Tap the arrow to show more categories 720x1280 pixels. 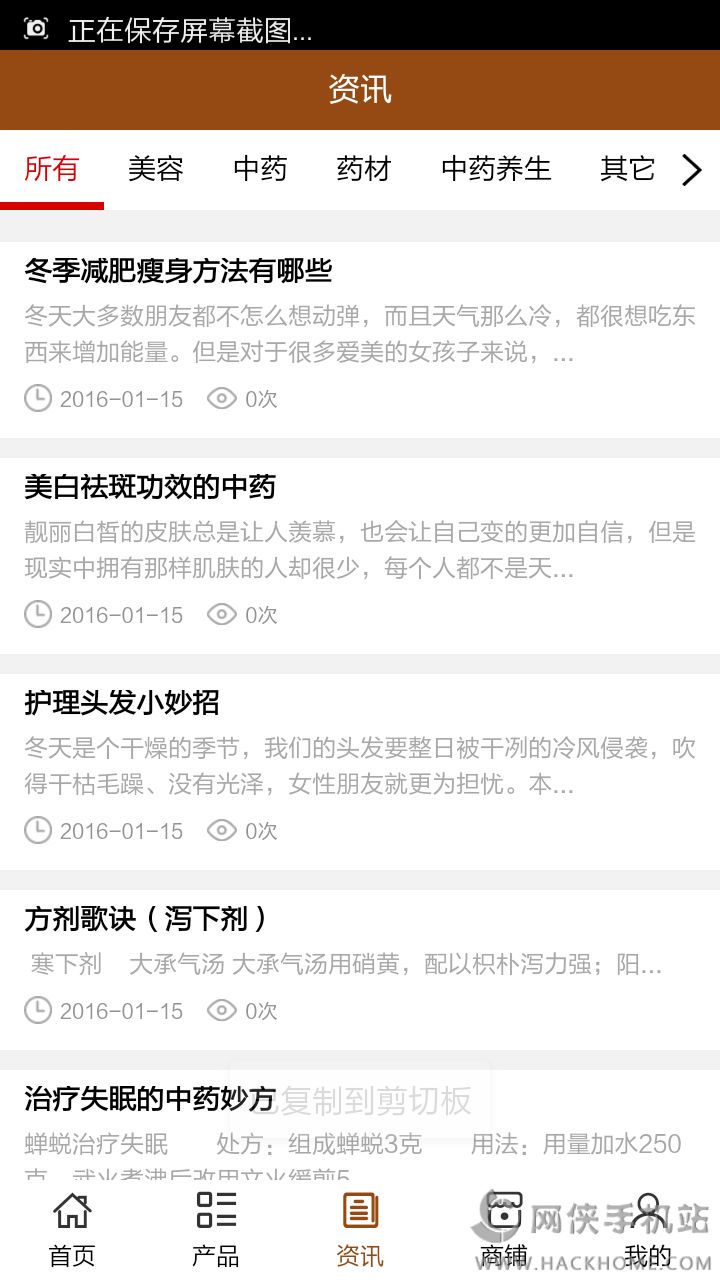(692, 170)
